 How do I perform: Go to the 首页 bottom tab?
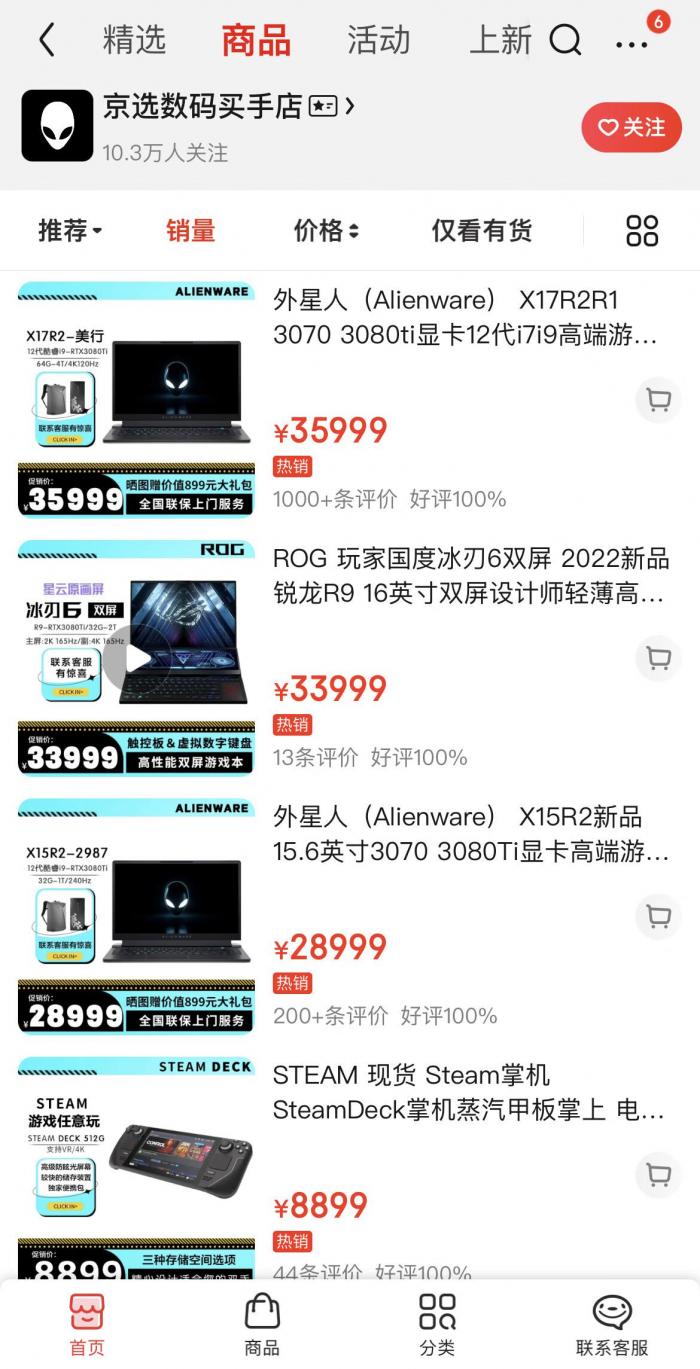click(x=87, y=1323)
